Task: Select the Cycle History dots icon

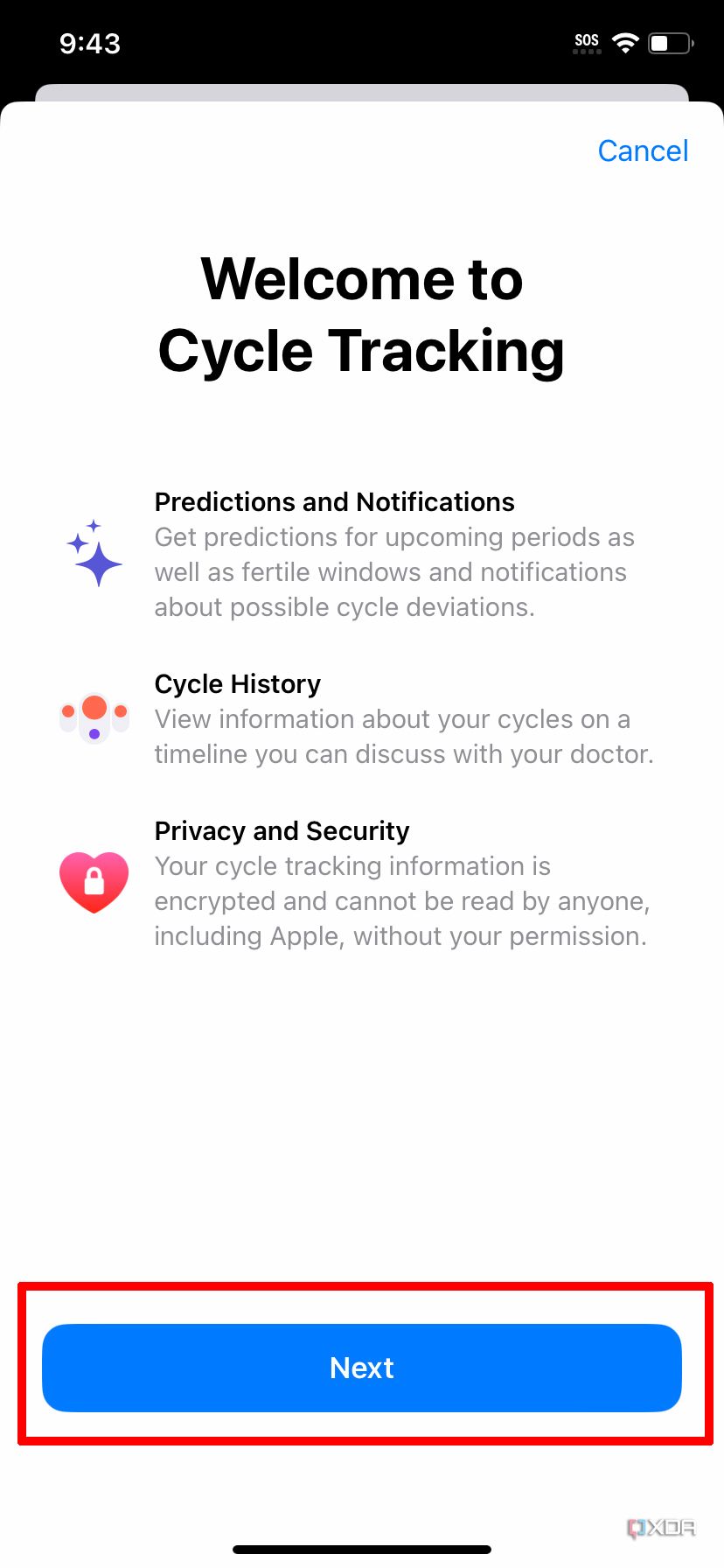Action: coord(94,717)
